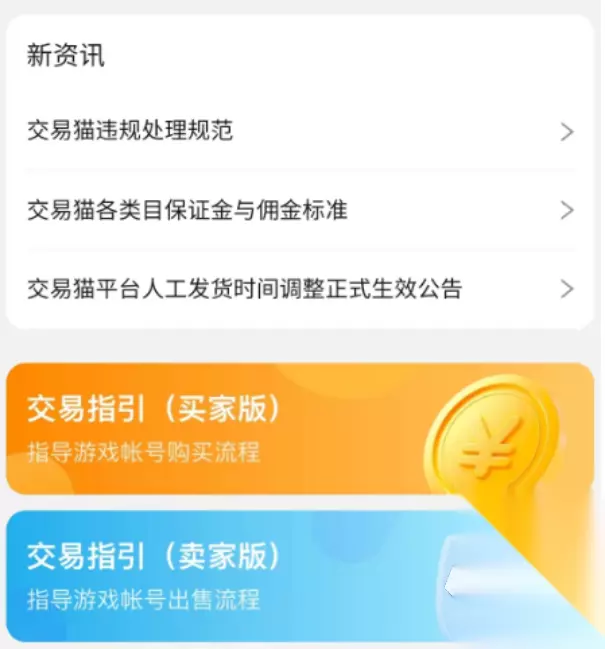Image resolution: width=605 pixels, height=649 pixels.
Task: Open 交易猫平台人工发货时间调整正式生效公告
Action: point(300,288)
